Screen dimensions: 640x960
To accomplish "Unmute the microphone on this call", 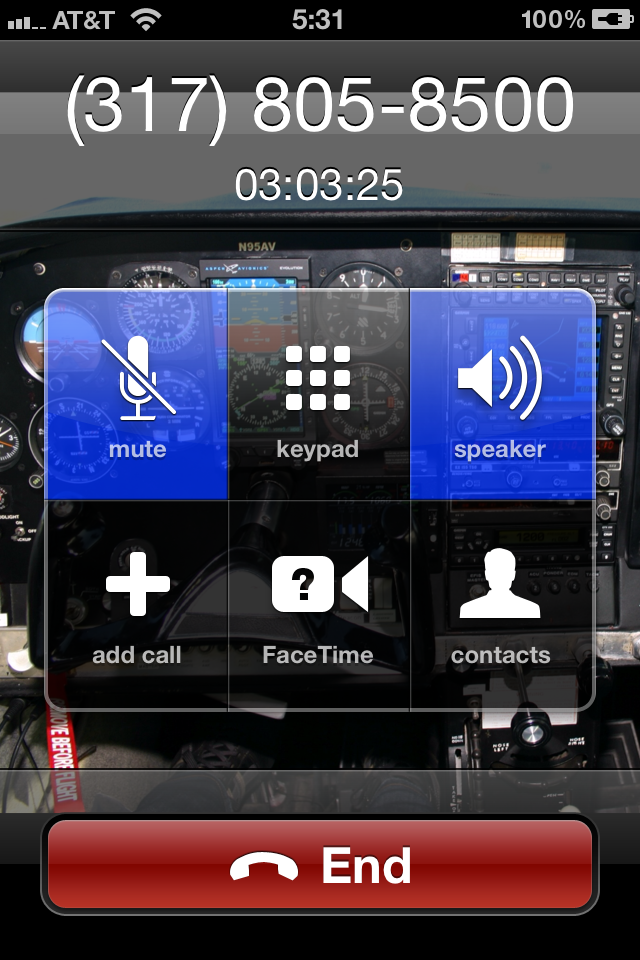I will (x=137, y=395).
